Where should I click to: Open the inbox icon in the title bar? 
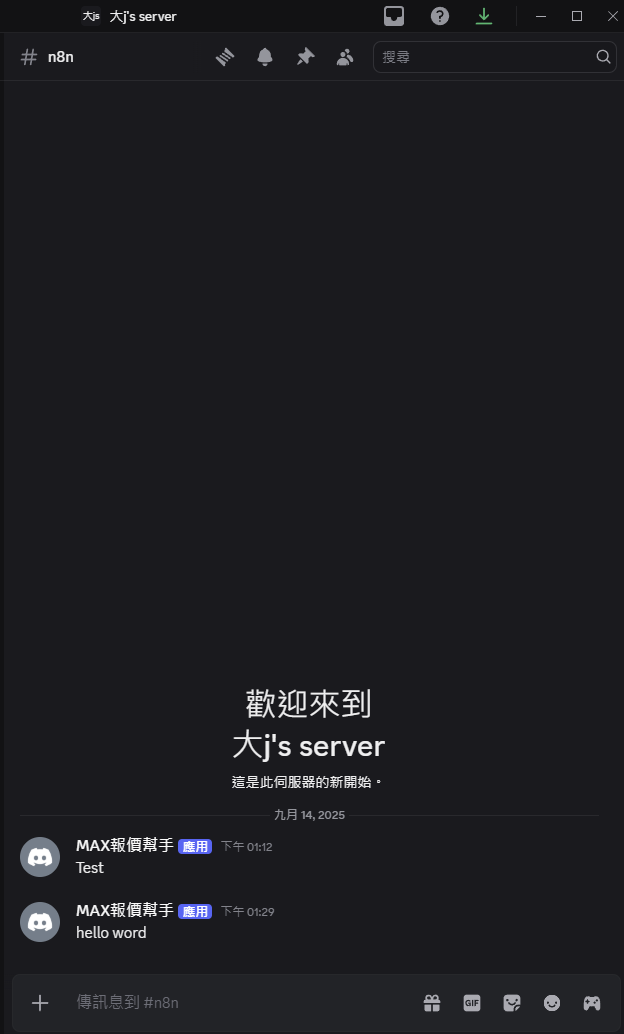394,16
